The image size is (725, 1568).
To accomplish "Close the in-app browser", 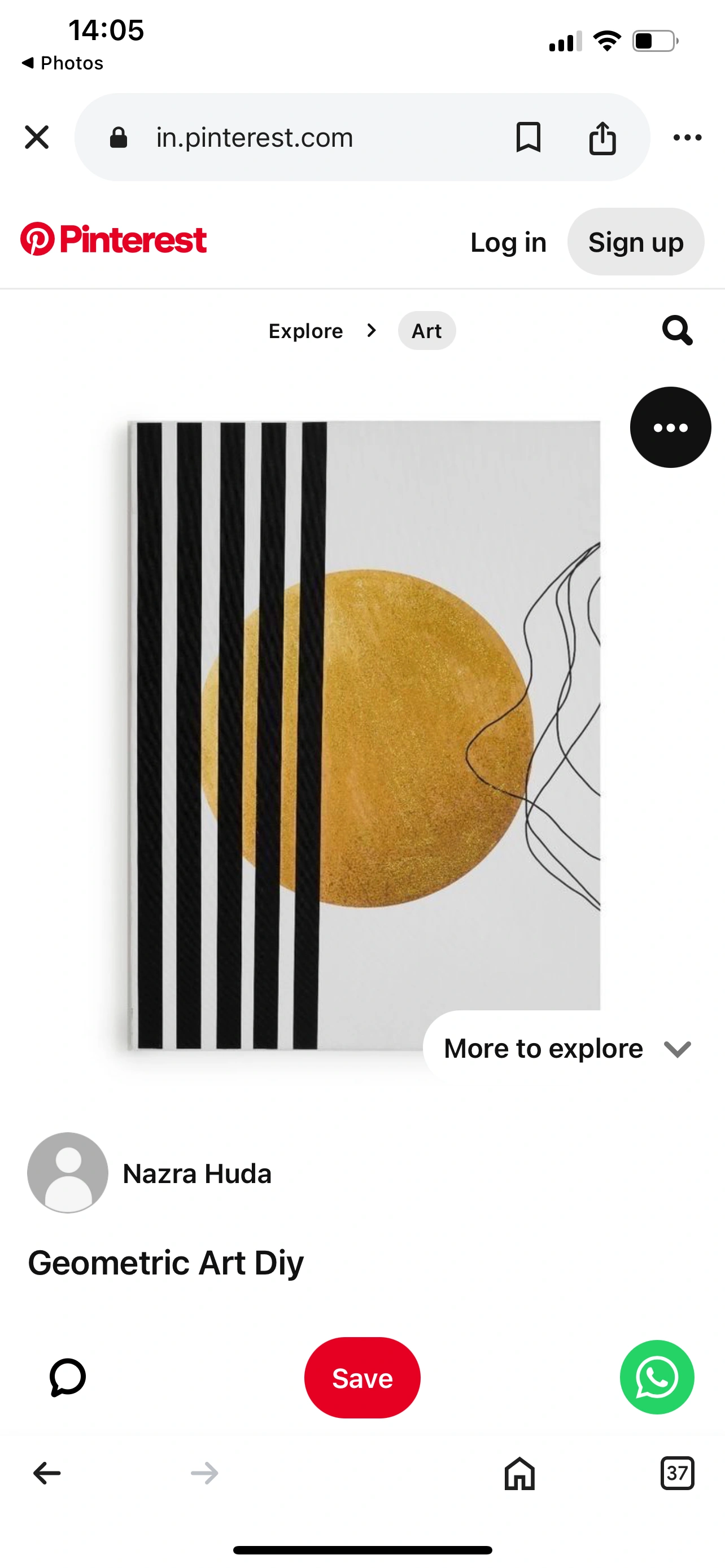I will pyautogui.click(x=37, y=137).
